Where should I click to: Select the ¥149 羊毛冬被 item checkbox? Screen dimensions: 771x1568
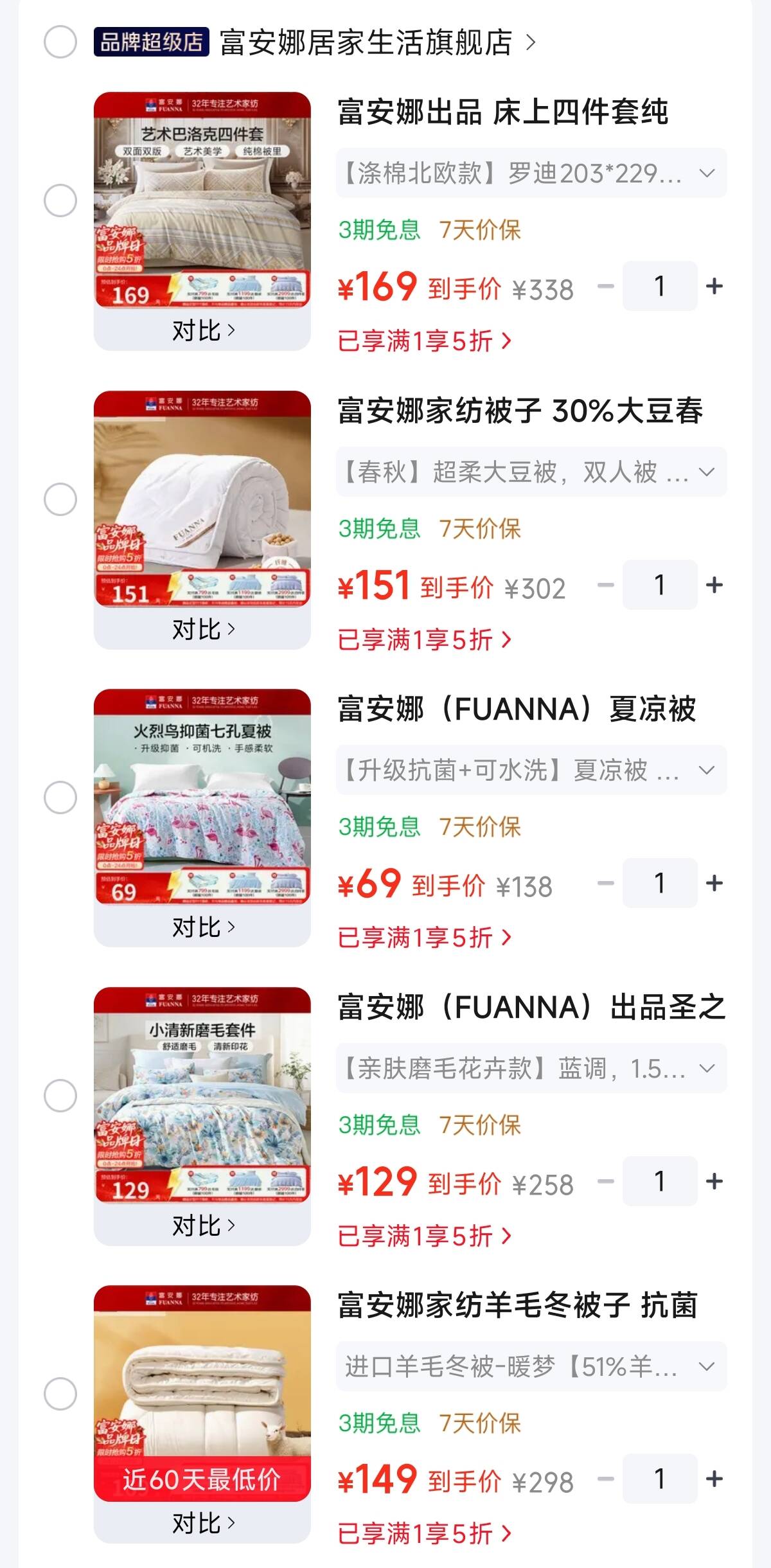pos(60,1394)
